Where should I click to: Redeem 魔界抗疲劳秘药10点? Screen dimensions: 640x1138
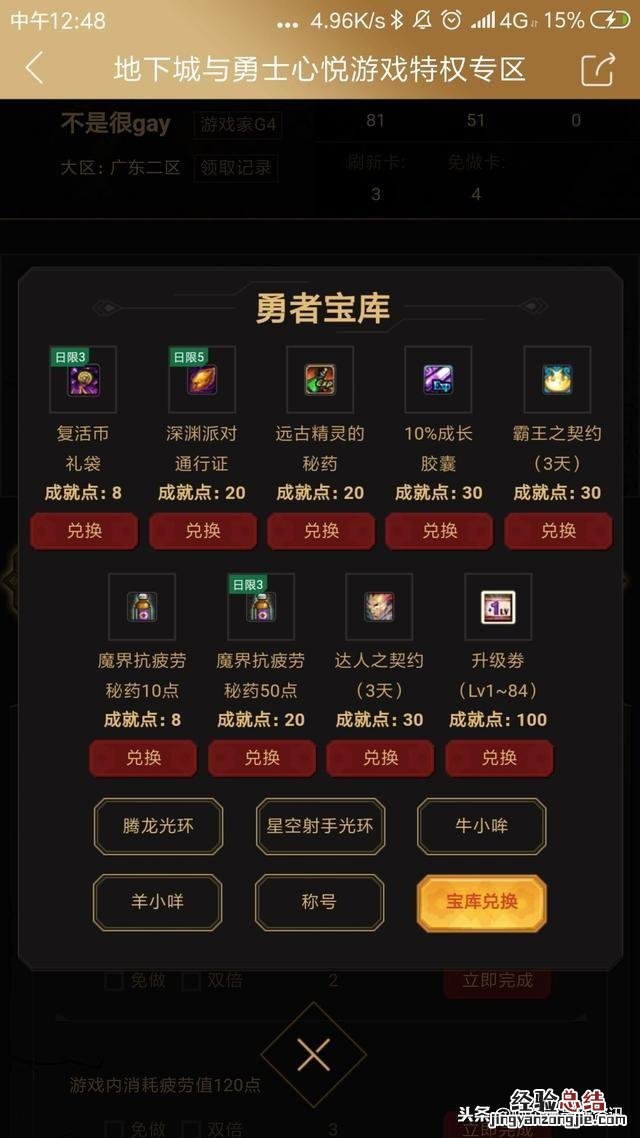(x=143, y=758)
